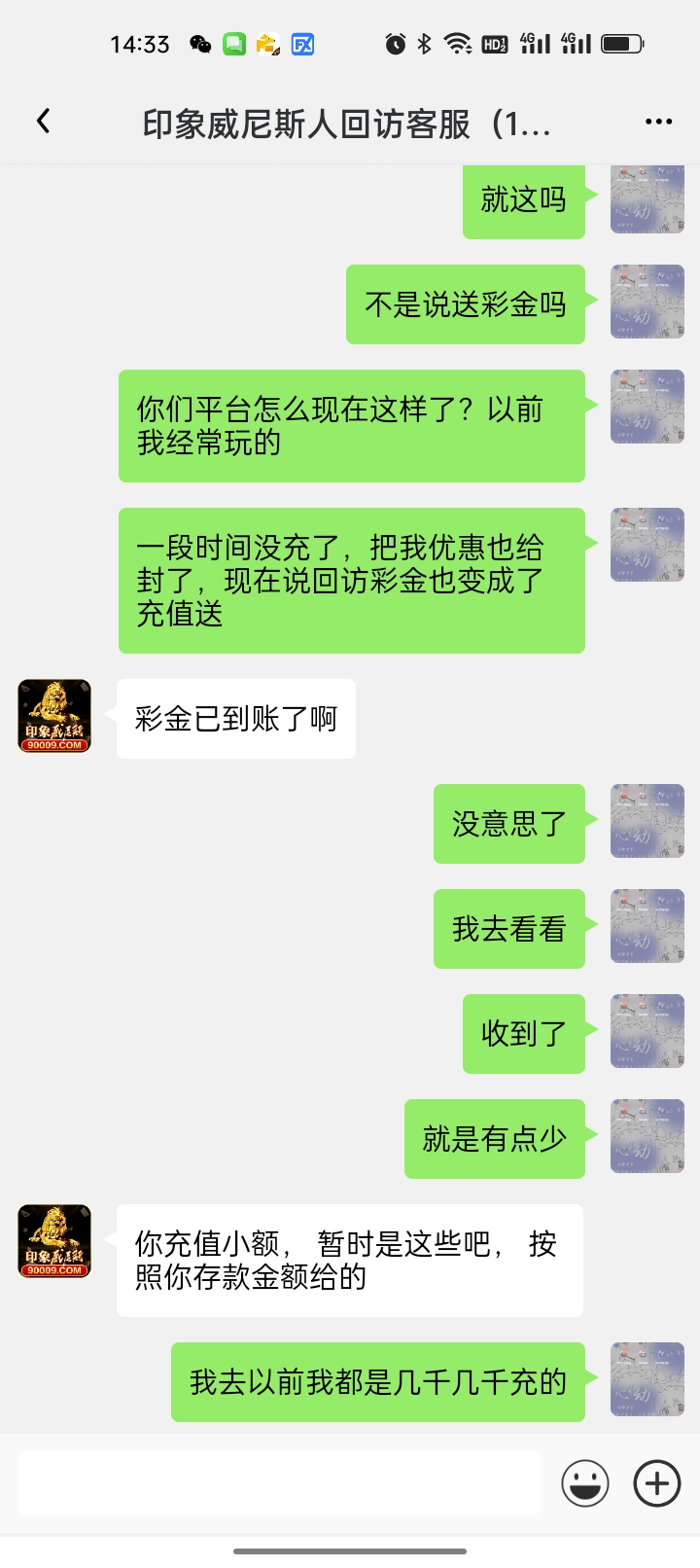Open my avatar next to 没意思了
Image resolution: width=700 pixels, height=1568 pixels.
coord(647,821)
